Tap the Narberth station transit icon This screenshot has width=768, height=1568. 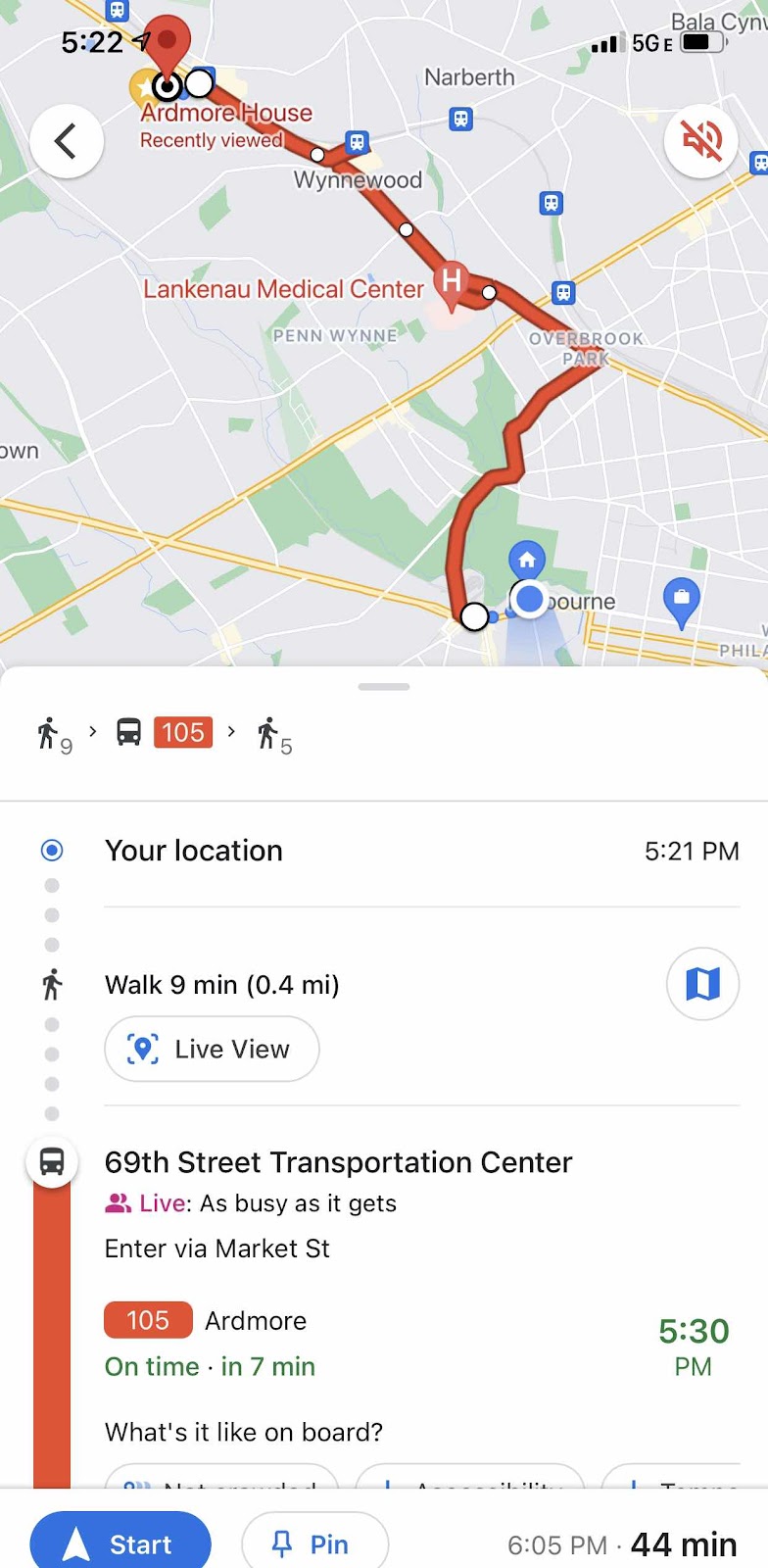(460, 120)
